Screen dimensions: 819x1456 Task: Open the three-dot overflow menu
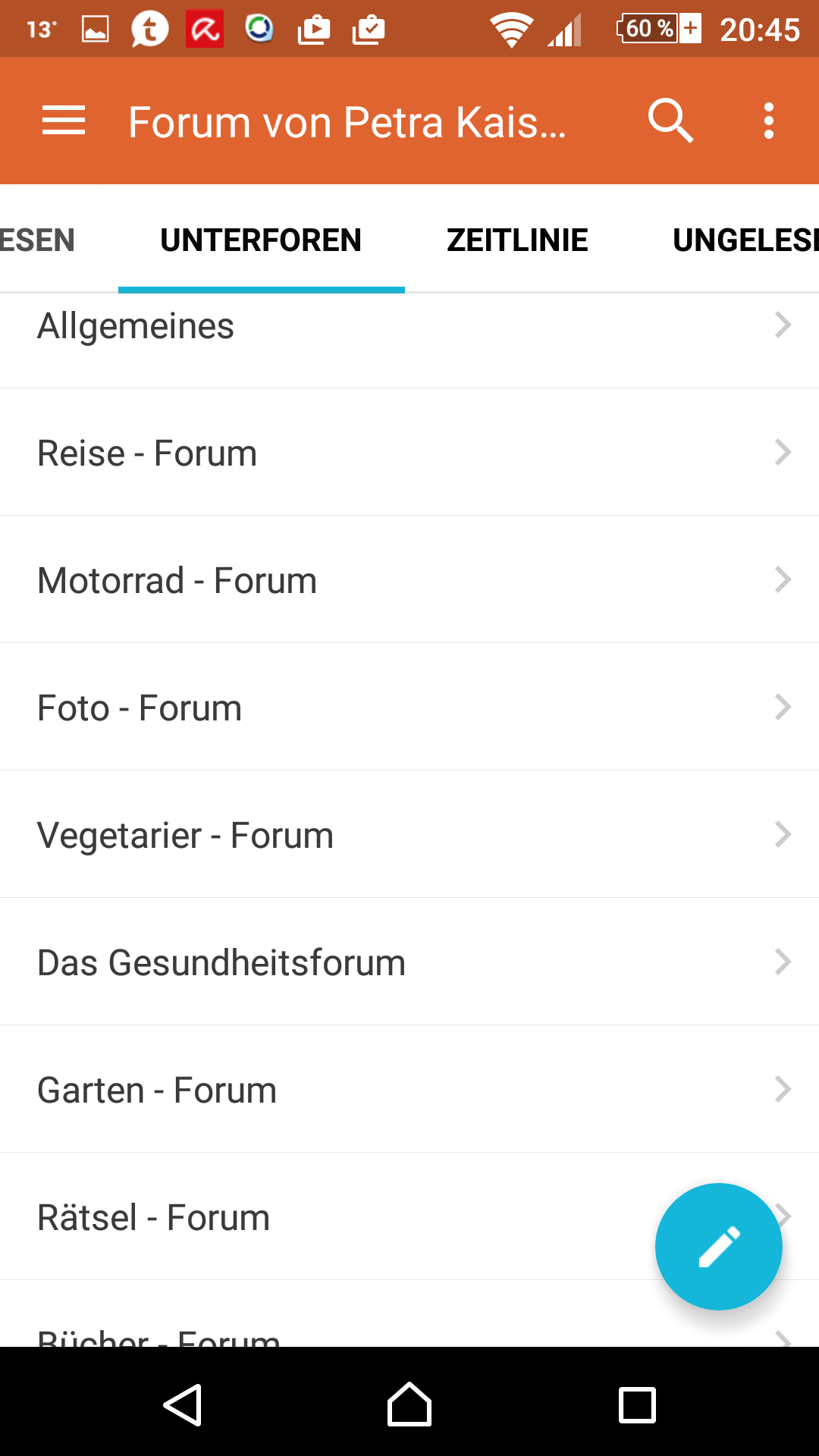click(x=769, y=121)
